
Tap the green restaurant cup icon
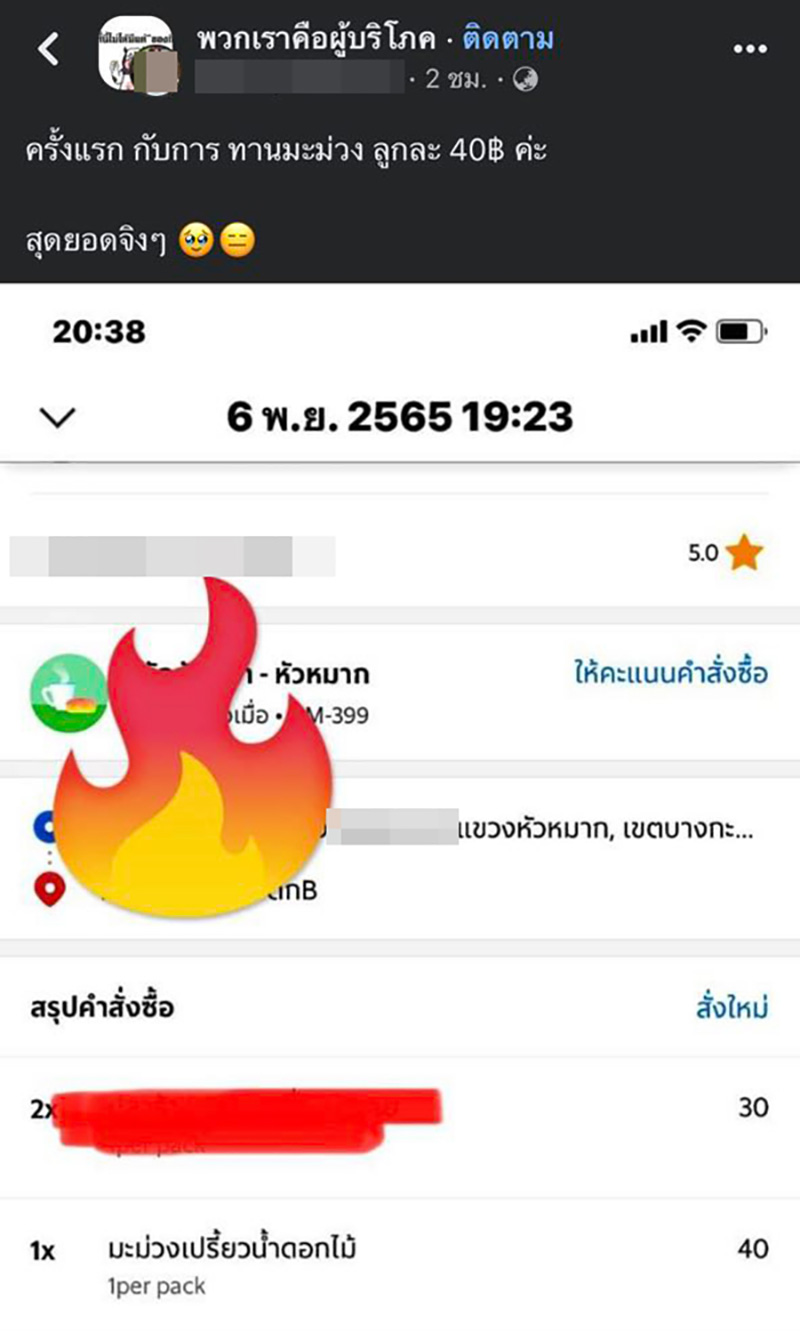pyautogui.click(x=70, y=690)
